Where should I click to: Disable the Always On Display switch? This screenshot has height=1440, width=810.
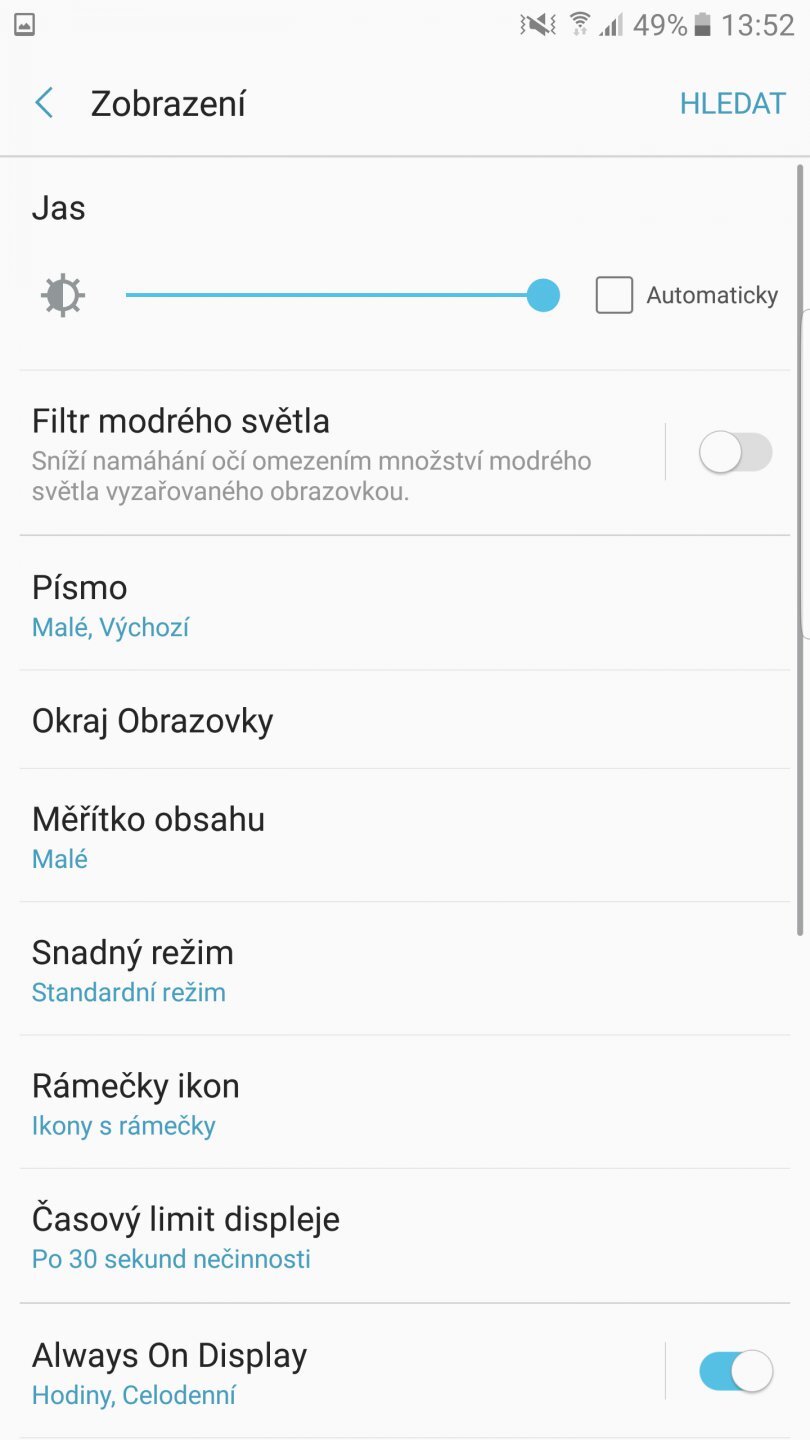tap(735, 1370)
